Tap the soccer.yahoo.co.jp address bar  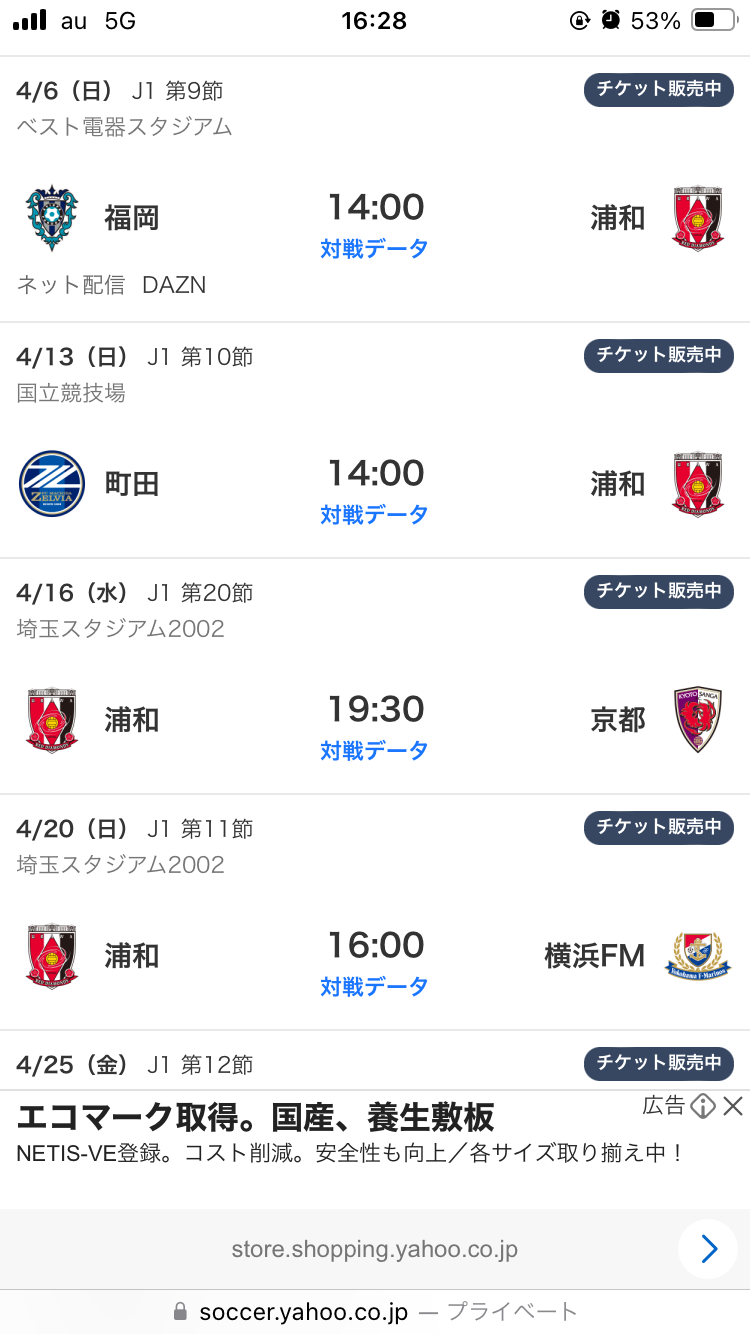click(x=375, y=1312)
